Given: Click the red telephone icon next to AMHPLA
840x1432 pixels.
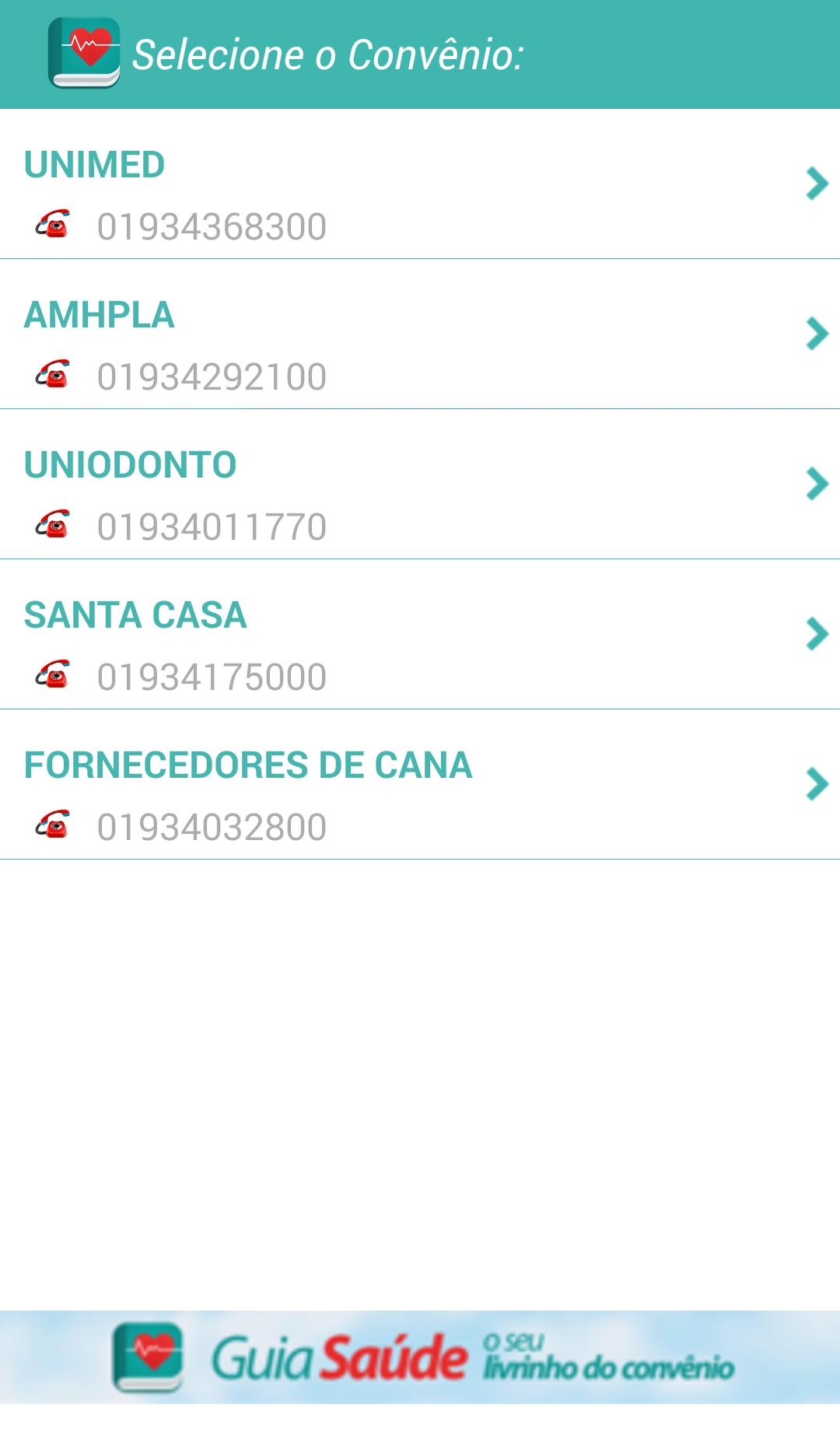Looking at the screenshot, I should (x=54, y=374).
